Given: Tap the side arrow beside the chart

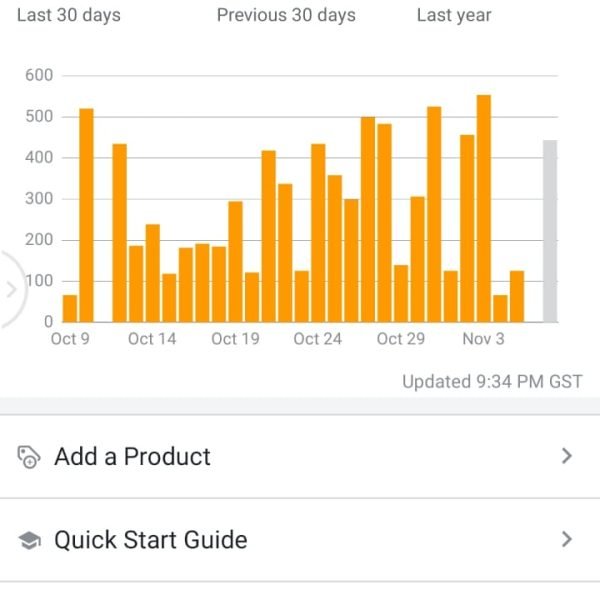Looking at the screenshot, I should tap(11, 290).
